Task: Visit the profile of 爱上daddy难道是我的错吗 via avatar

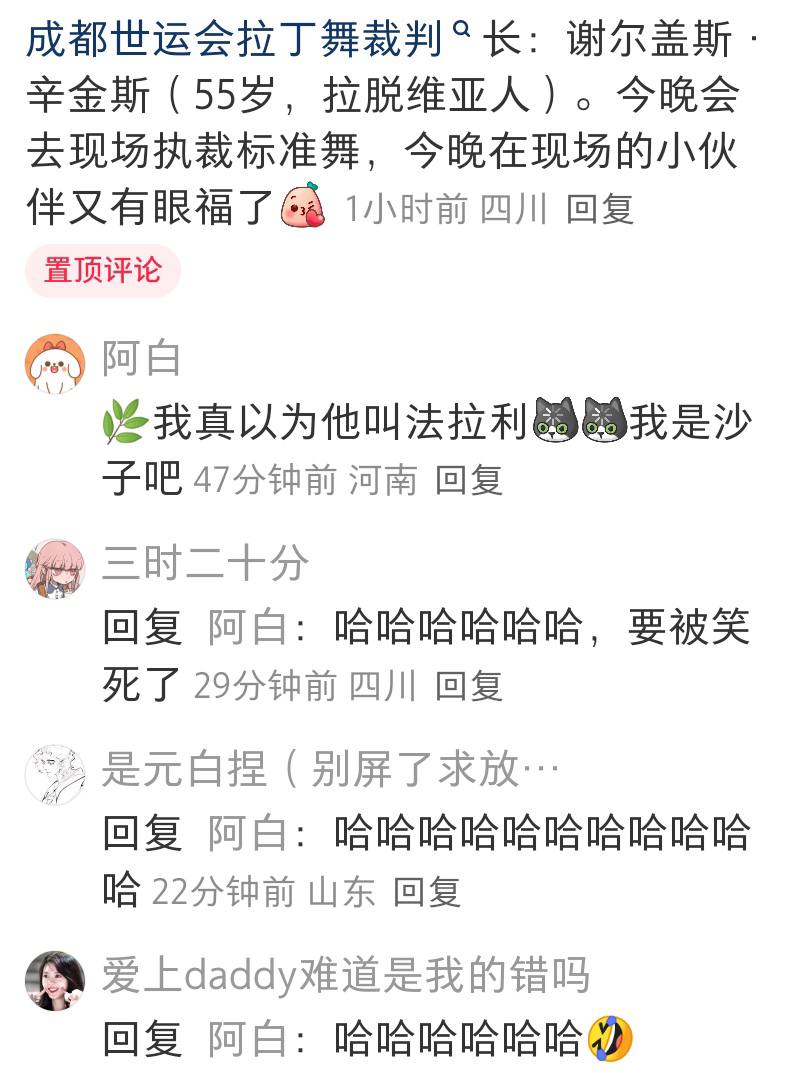Action: click(55, 980)
